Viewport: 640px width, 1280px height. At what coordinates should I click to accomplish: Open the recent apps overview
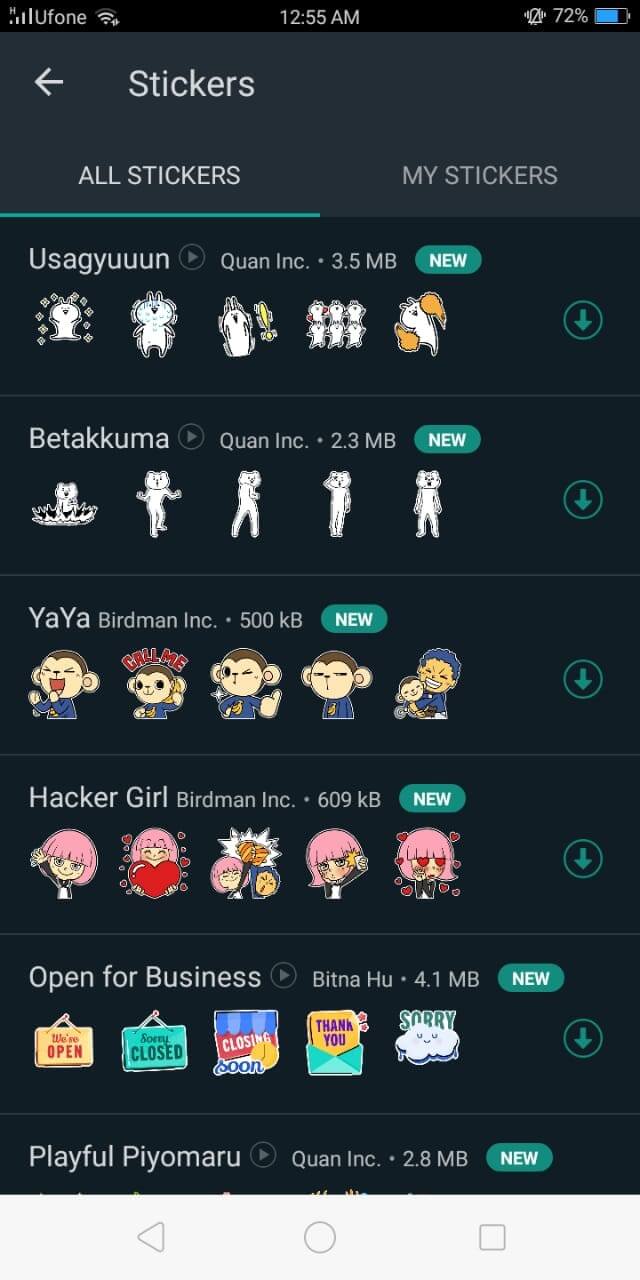pyautogui.click(x=492, y=1237)
